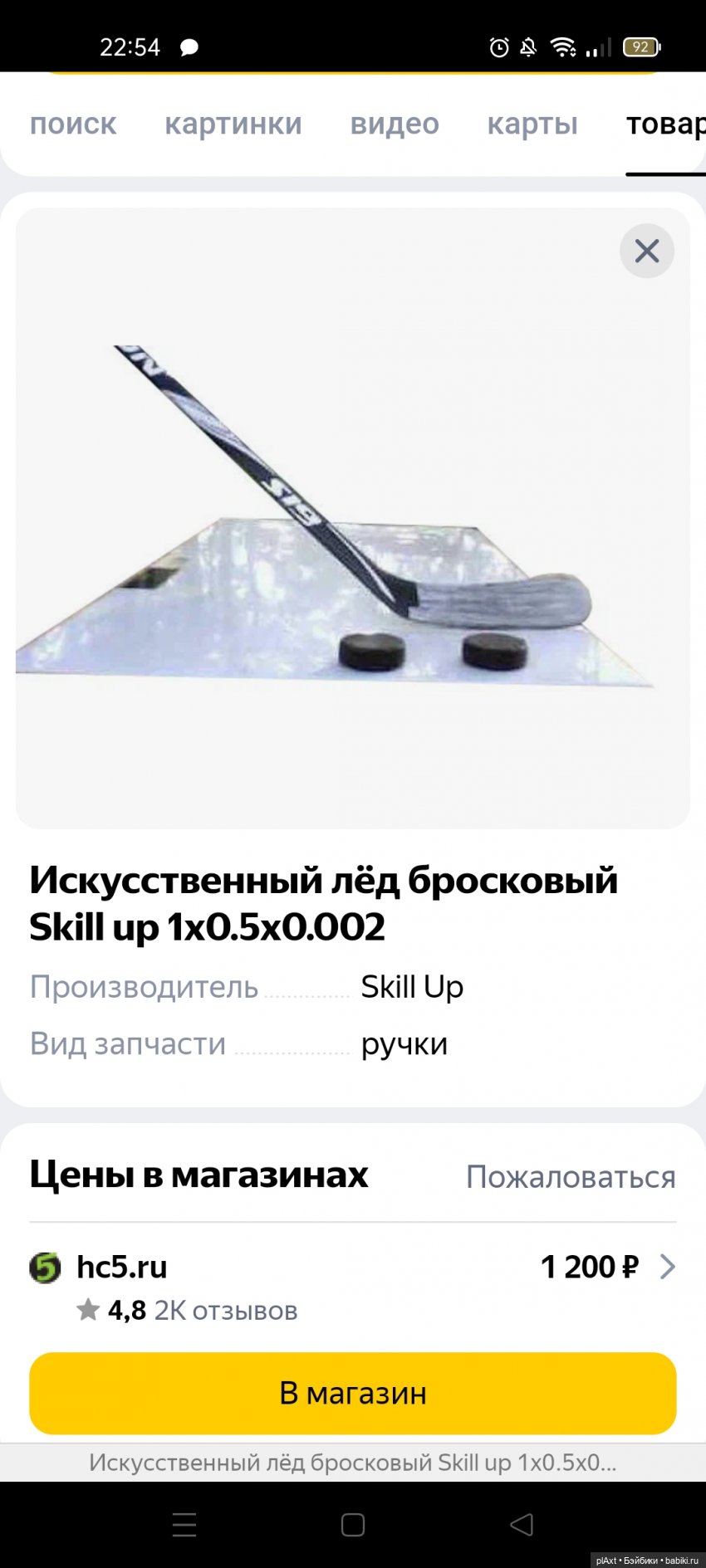Switch to the поиск tab

click(x=73, y=124)
